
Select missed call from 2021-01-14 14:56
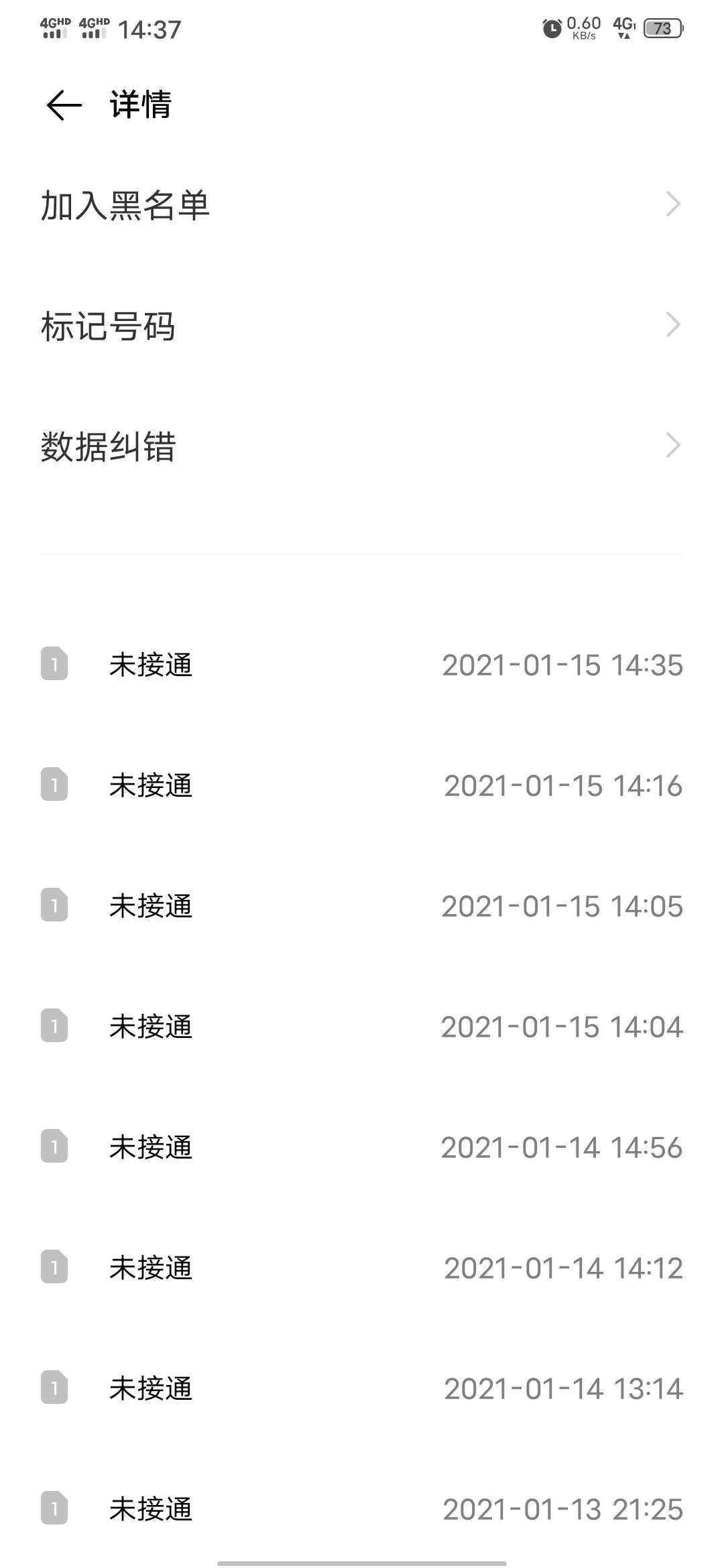(x=362, y=1147)
